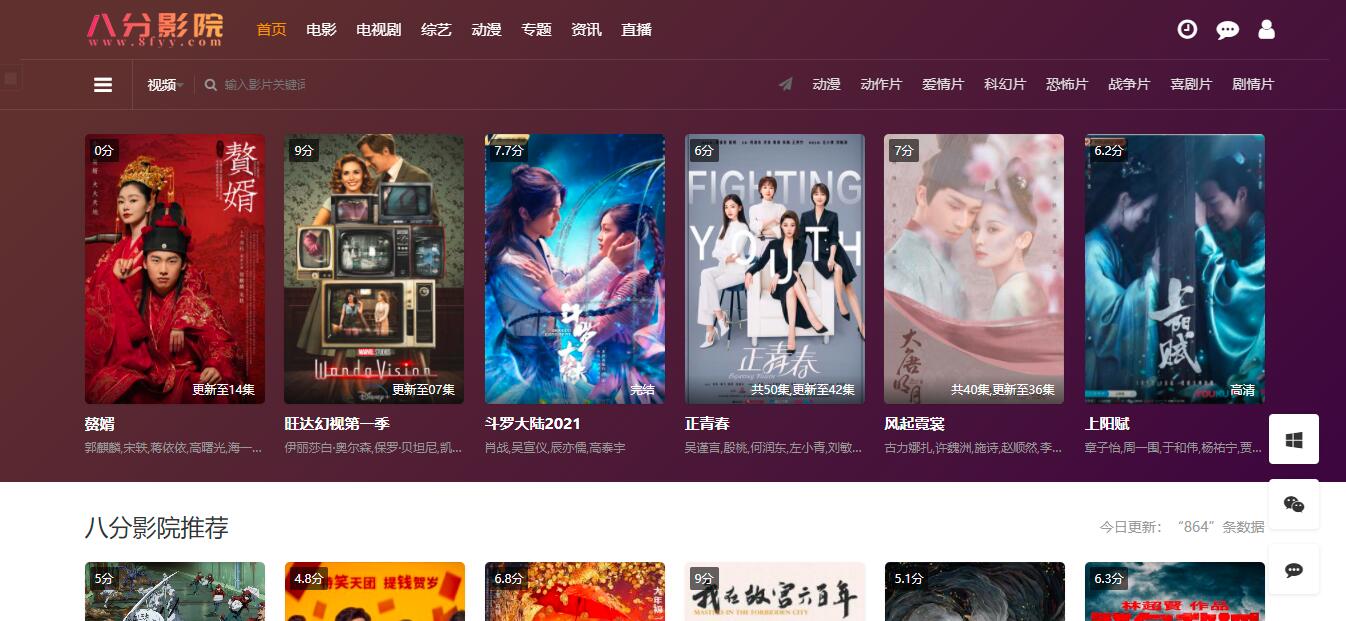The image size is (1346, 621).
Task: Select the 直播 tab
Action: [636, 30]
